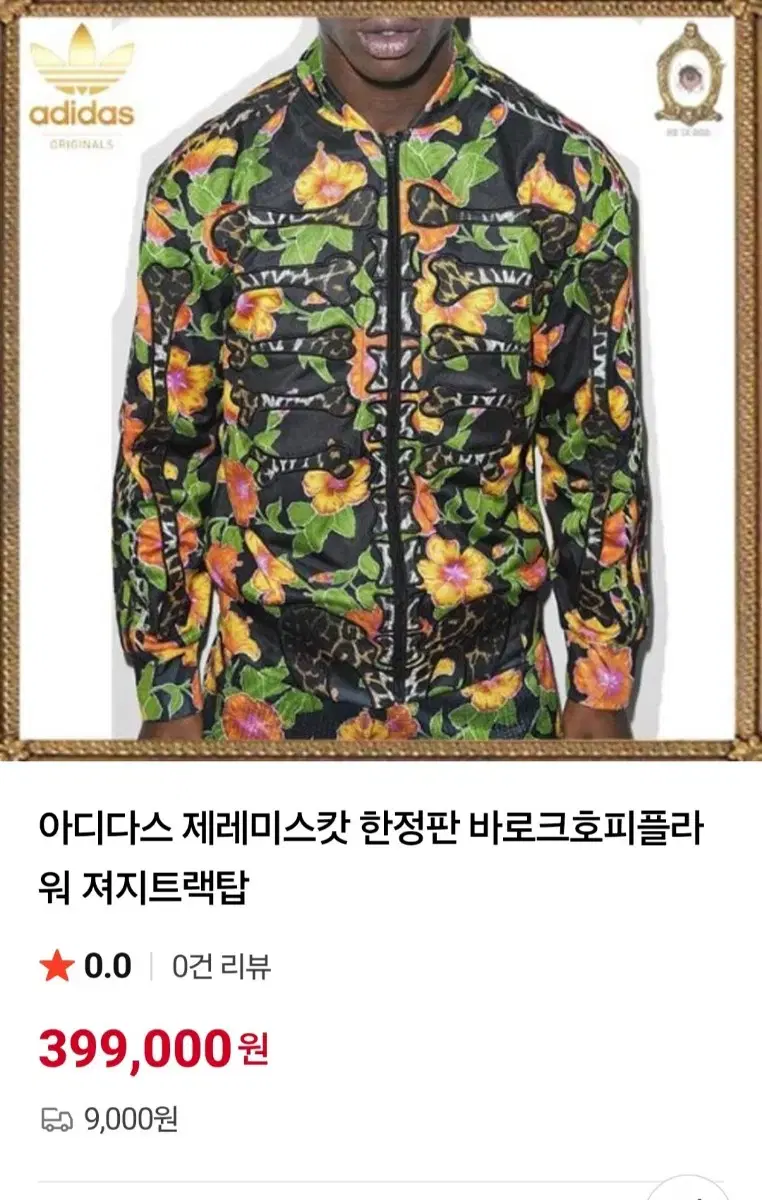Open the floral track jacket product photo

[380, 380]
